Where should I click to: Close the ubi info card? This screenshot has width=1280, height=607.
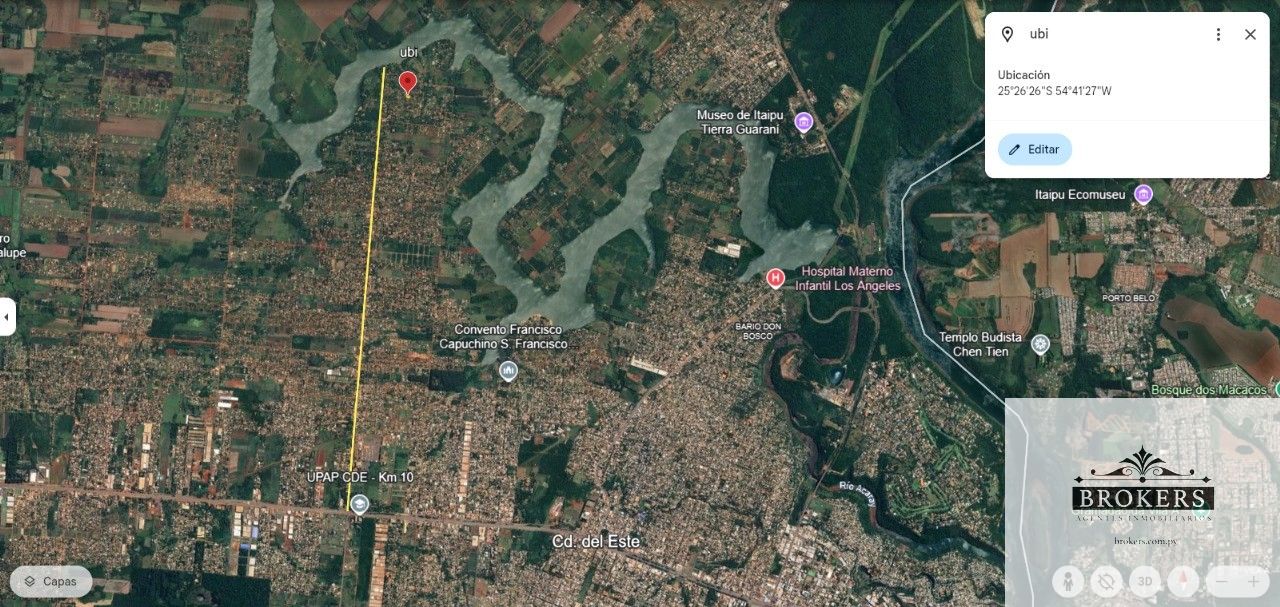coord(1250,35)
